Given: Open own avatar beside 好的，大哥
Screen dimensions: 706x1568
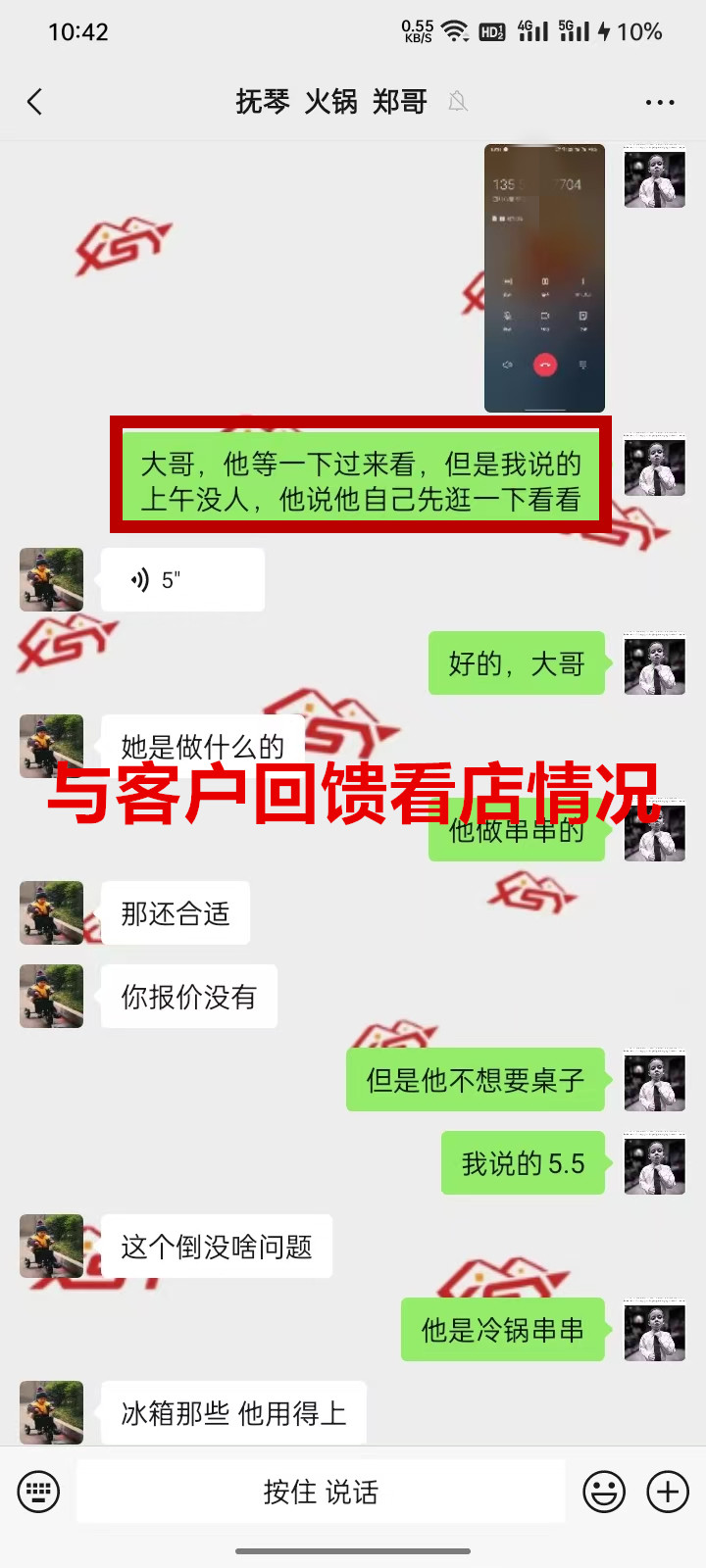Looking at the screenshot, I should coord(654,663).
